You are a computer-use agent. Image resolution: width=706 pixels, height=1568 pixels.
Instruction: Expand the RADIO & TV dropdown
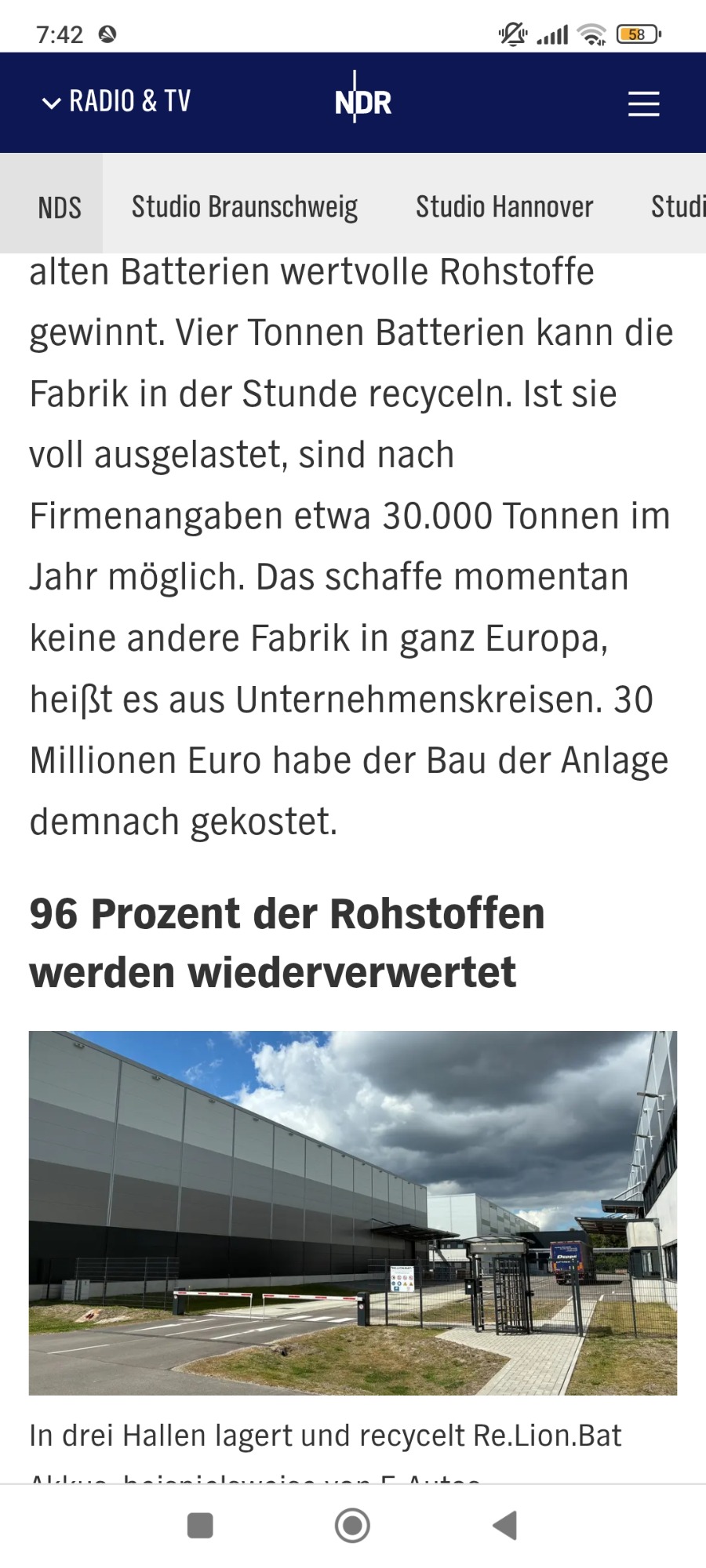coord(116,102)
